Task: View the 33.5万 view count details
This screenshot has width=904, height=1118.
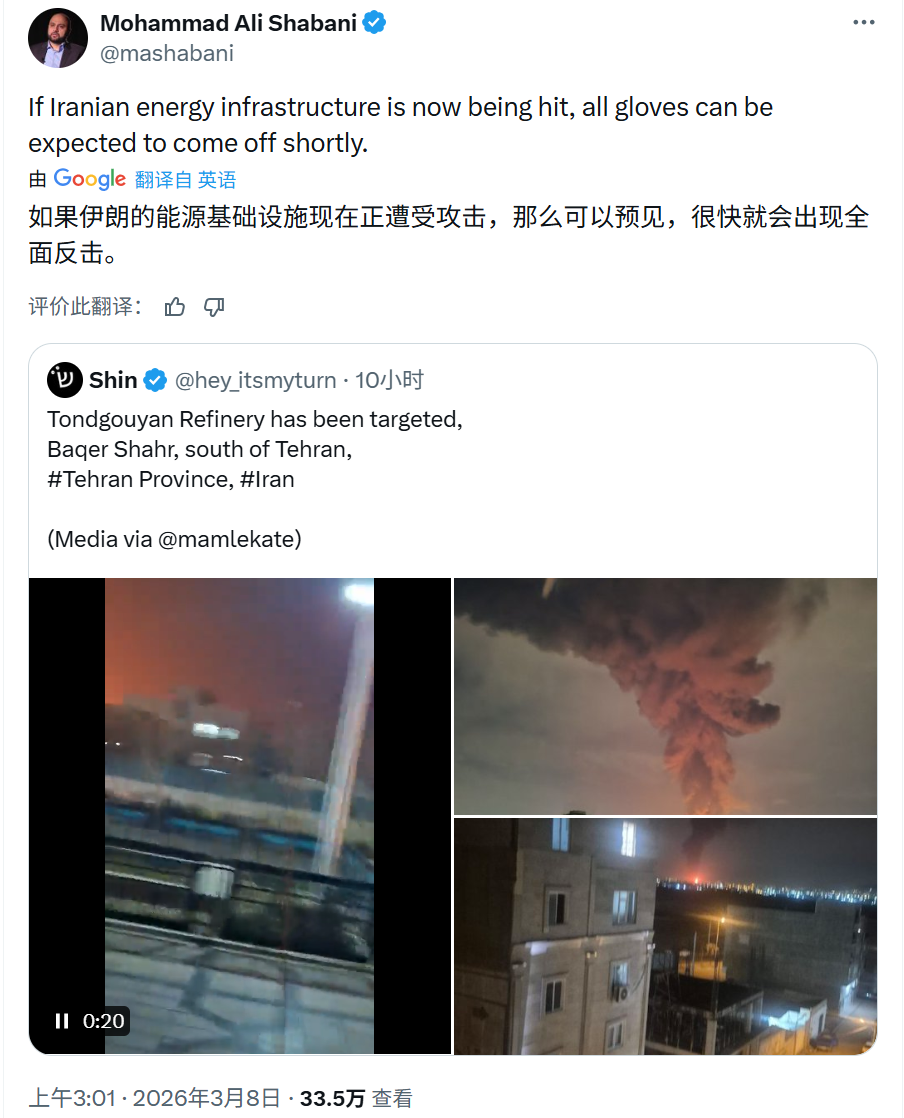Action: [x=356, y=1098]
